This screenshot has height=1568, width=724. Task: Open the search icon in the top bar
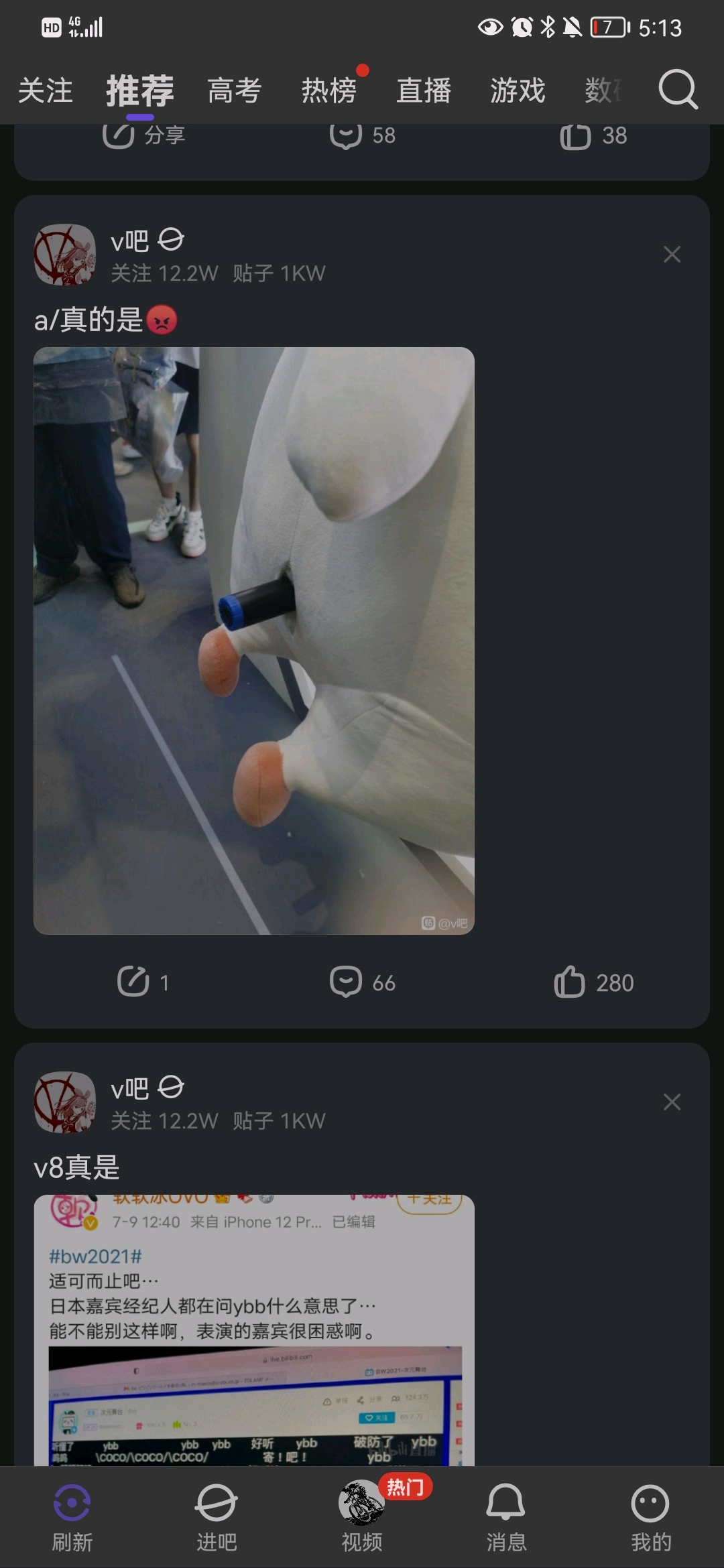[678, 89]
